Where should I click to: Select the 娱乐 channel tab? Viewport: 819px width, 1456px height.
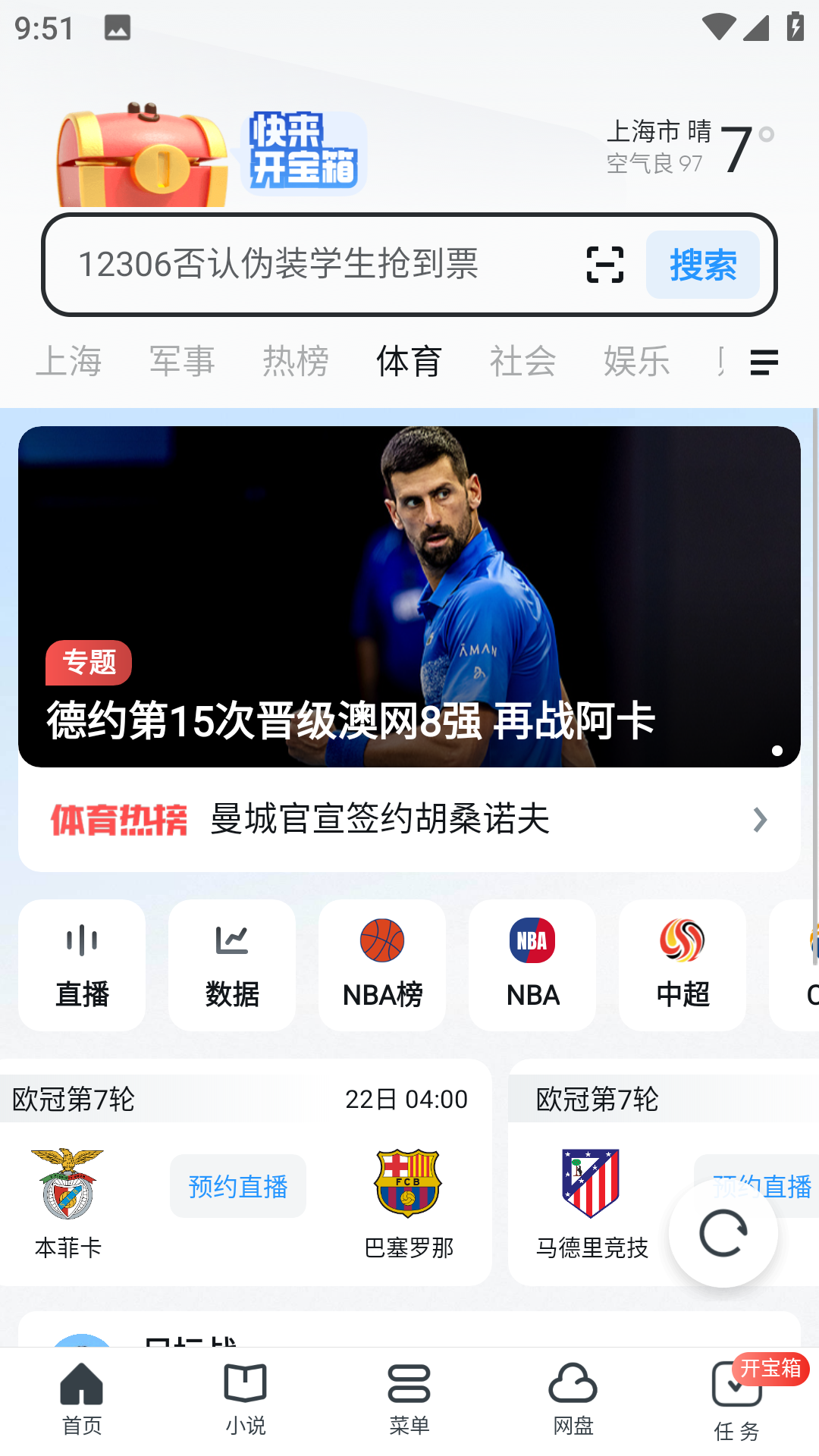(x=637, y=361)
